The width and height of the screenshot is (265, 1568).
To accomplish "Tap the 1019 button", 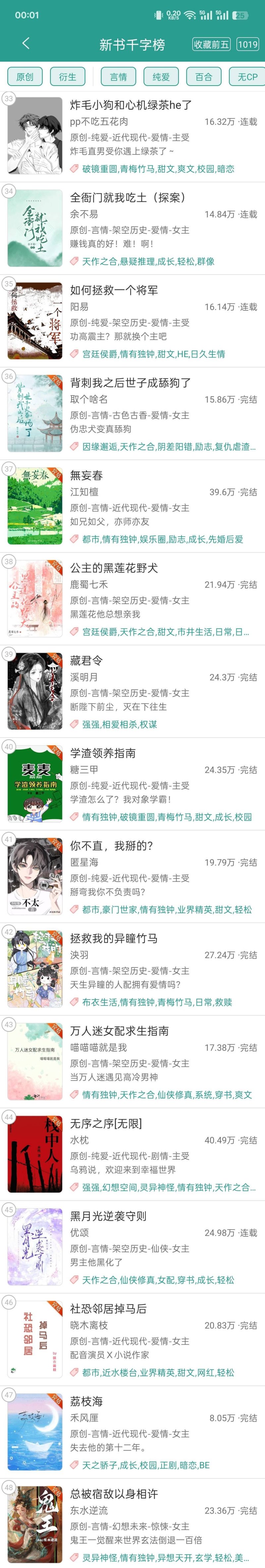I will (247, 44).
